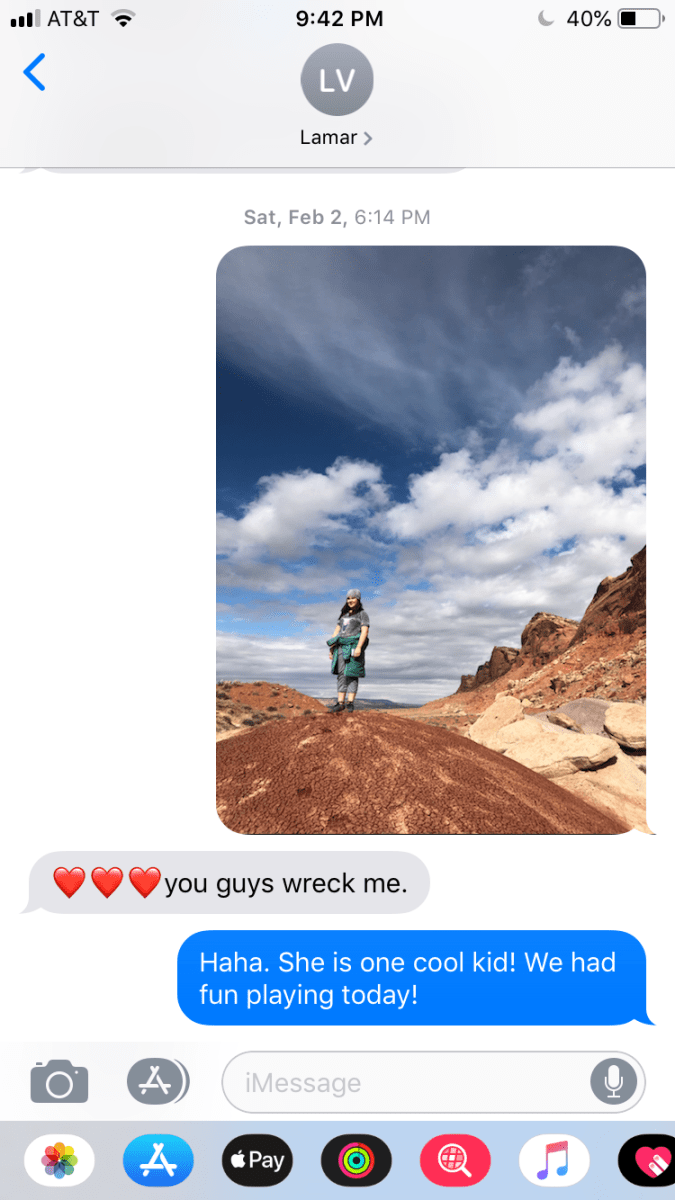The image size is (675, 1200).
Task: Open Lamar's contact details
Action: [x=336, y=95]
